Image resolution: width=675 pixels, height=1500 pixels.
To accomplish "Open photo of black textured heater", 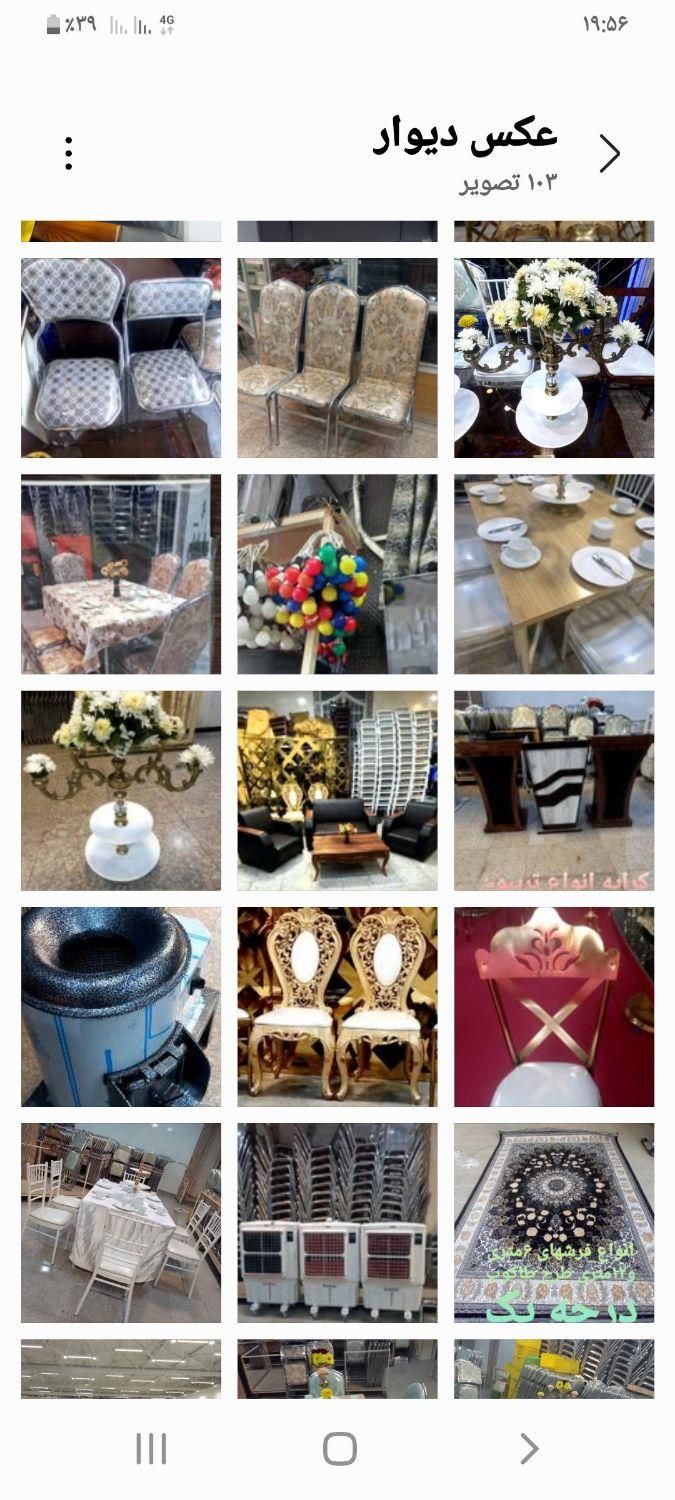I will 121,1006.
